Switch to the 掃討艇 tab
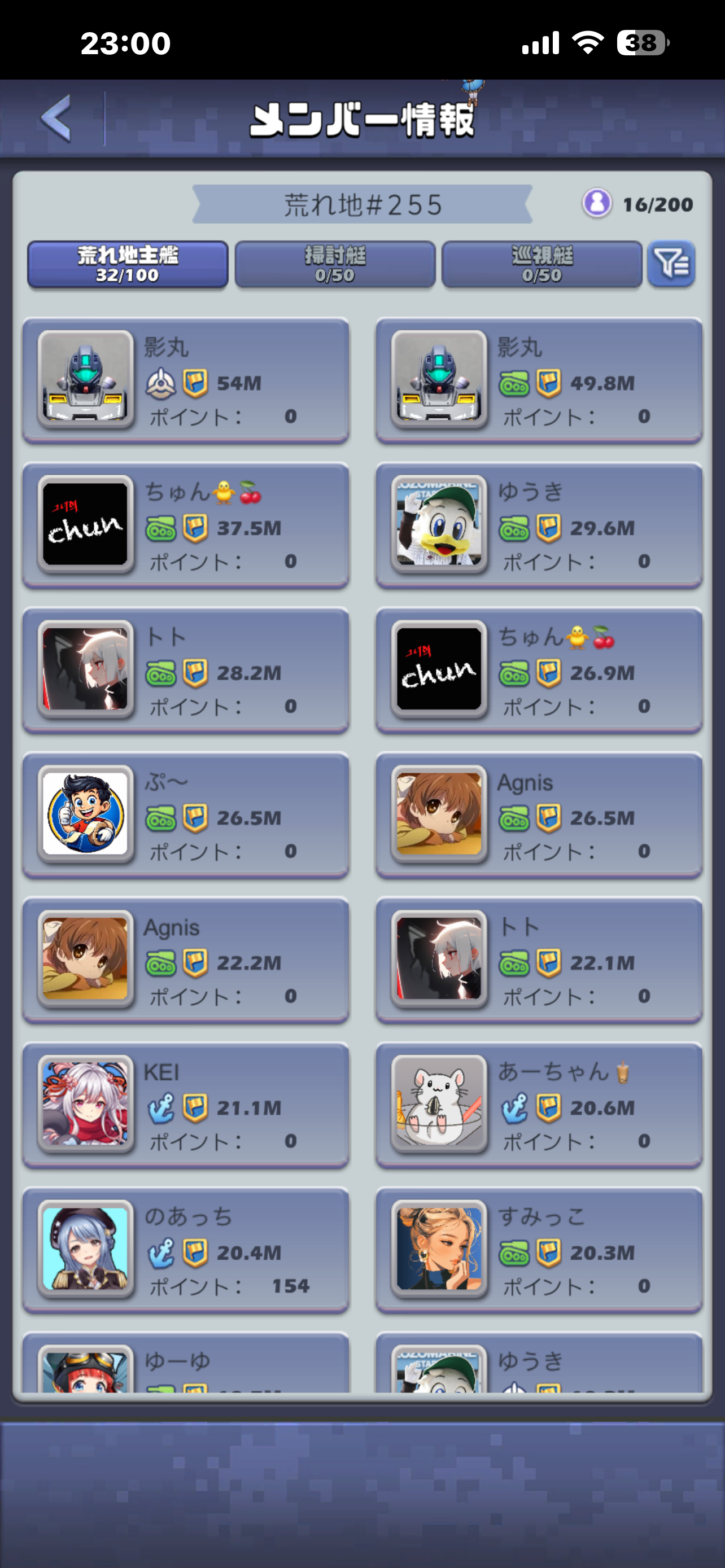The image size is (725, 1568). click(x=335, y=264)
